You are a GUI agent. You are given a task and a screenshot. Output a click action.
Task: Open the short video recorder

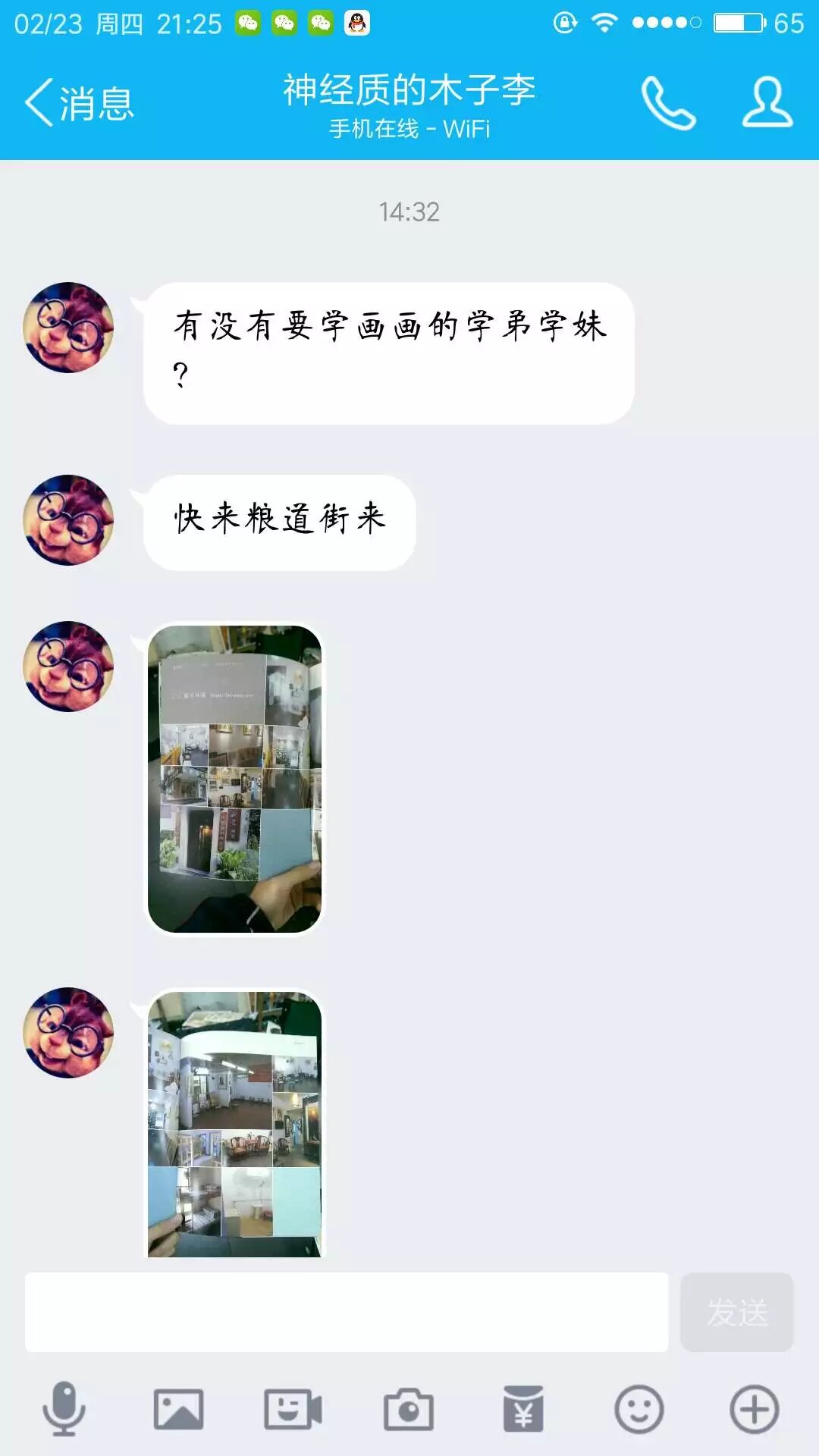pos(293,1409)
